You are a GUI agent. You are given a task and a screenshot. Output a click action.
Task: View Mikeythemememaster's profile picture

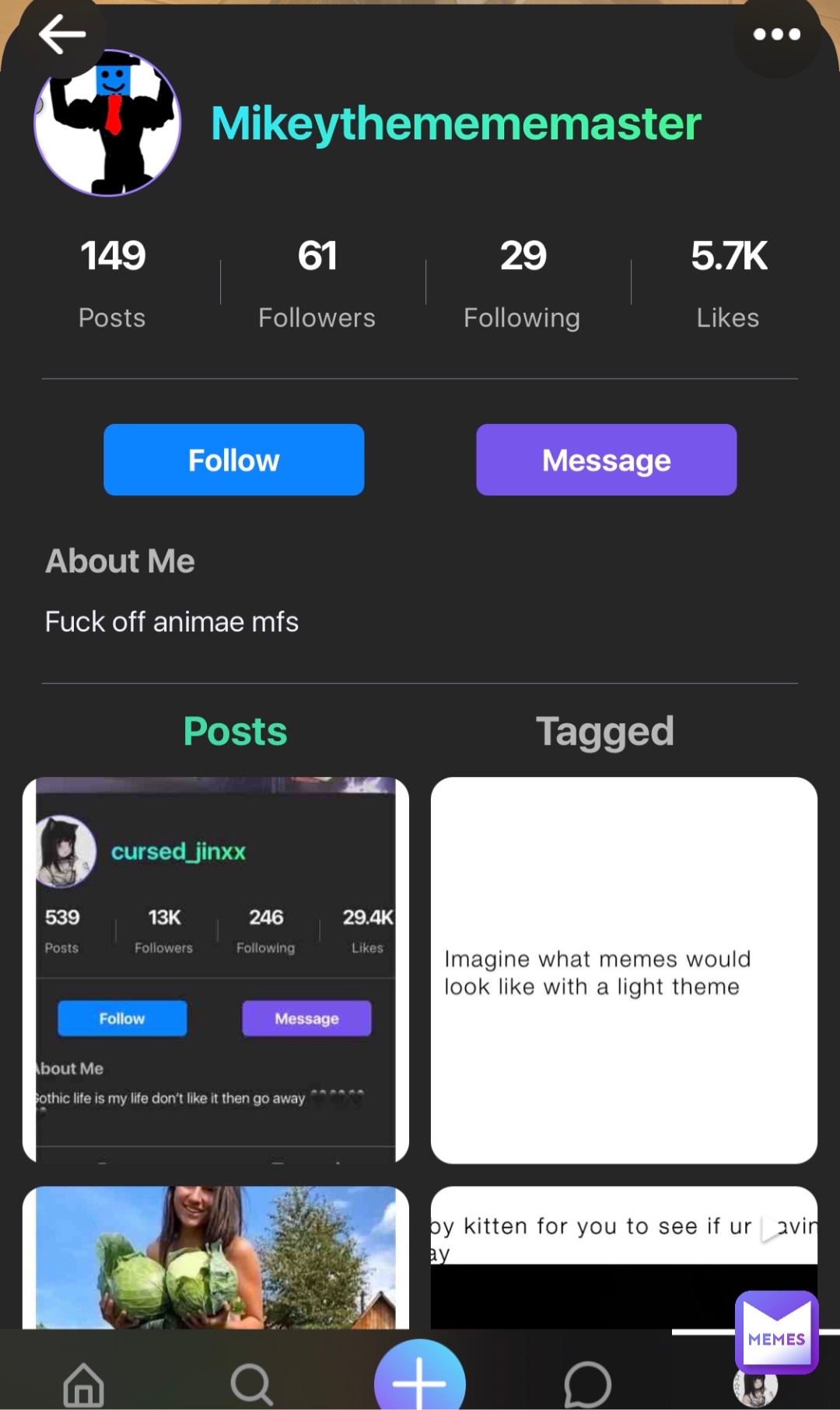coord(107,123)
